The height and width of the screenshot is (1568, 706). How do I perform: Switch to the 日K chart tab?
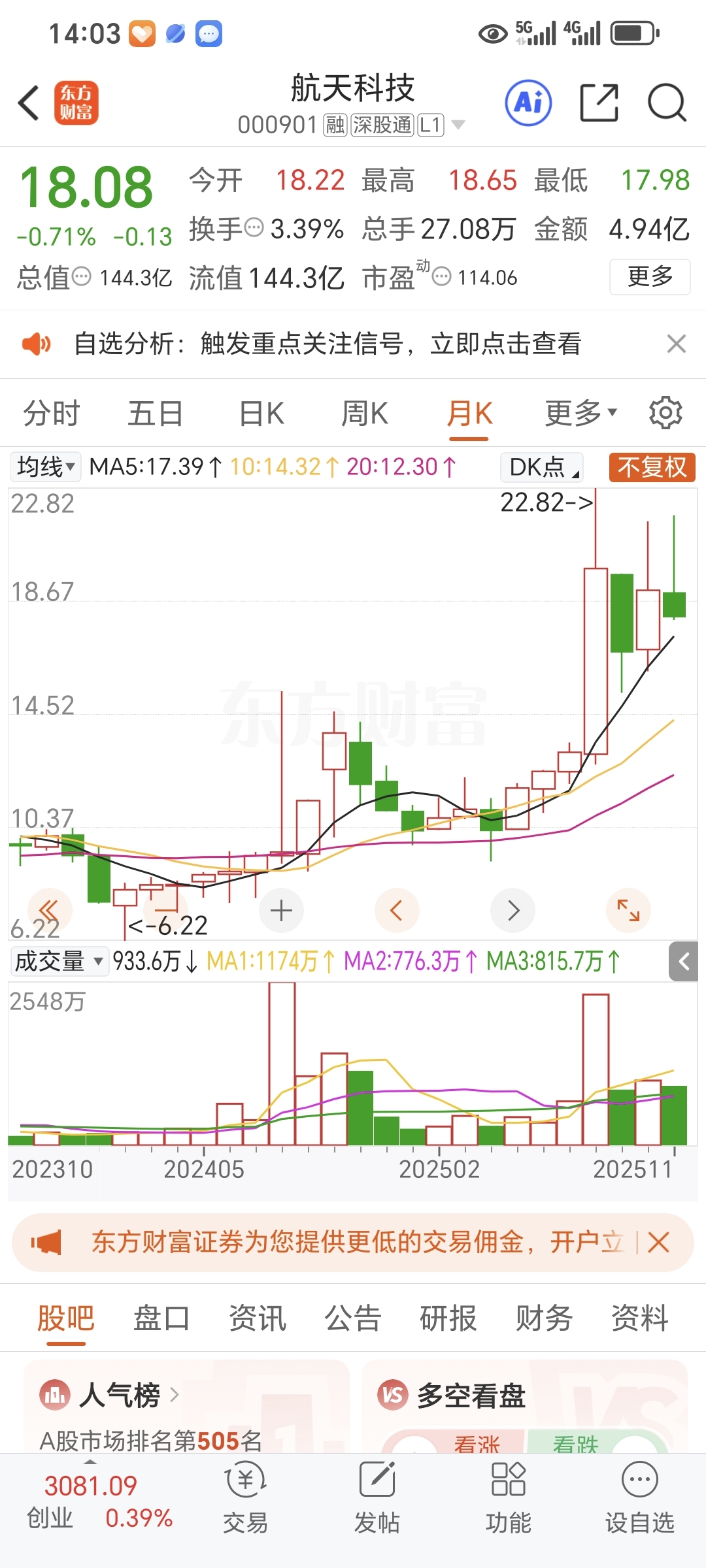[x=261, y=414]
